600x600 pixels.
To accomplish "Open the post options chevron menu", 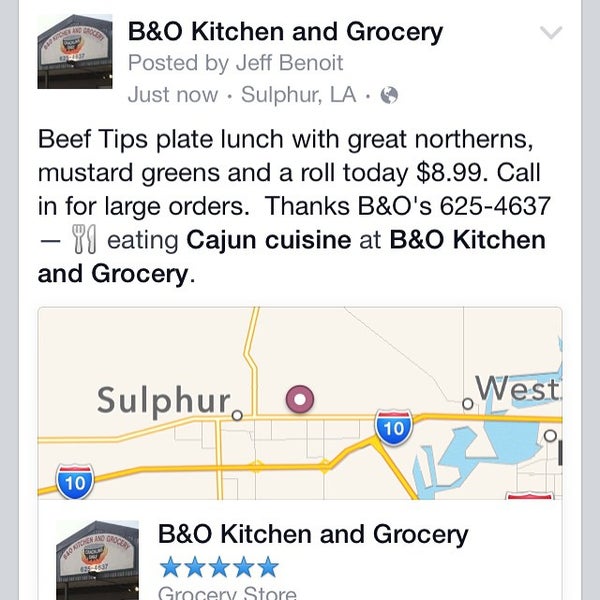I will coord(551,33).
